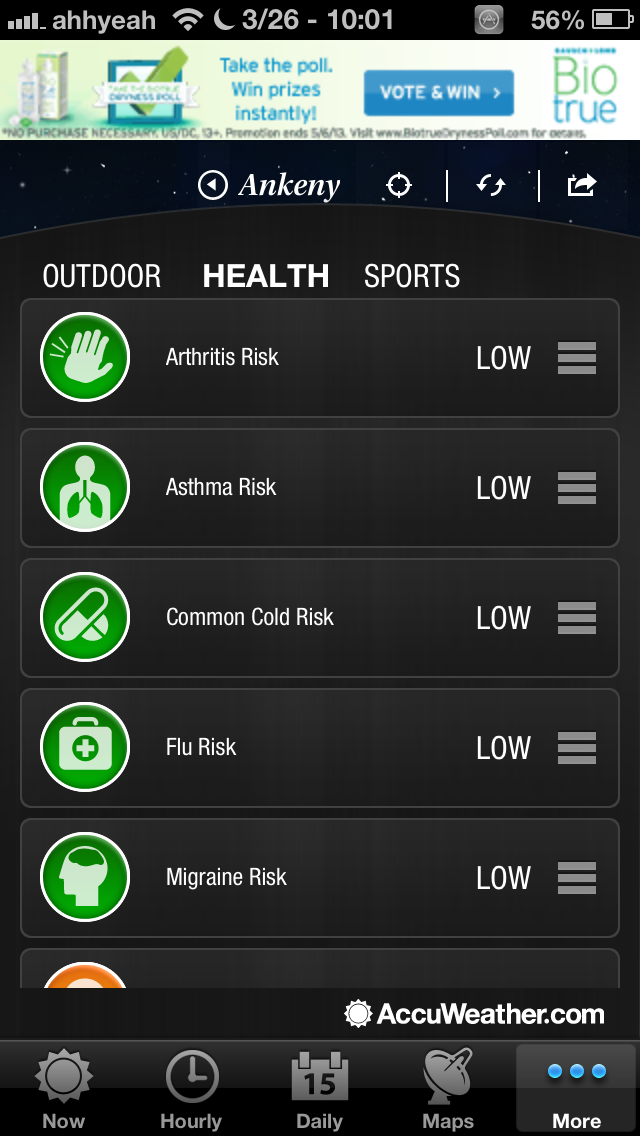The width and height of the screenshot is (640, 1136).
Task: Refresh the weather data
Action: [x=491, y=185]
